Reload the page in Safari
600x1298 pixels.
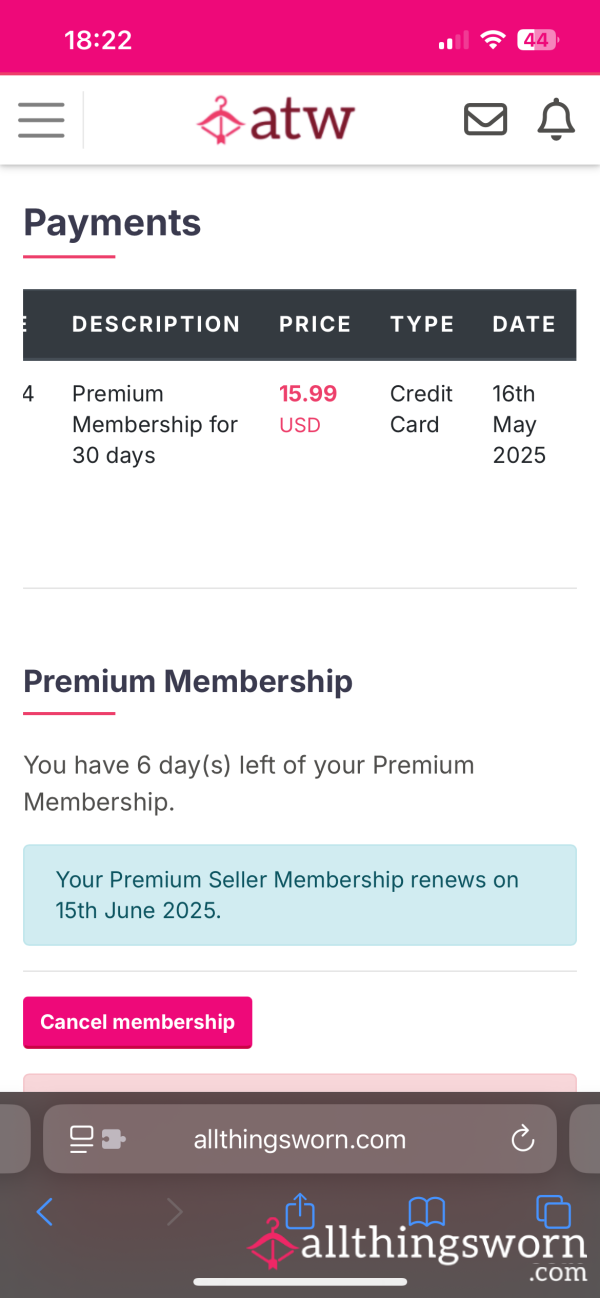point(522,1139)
